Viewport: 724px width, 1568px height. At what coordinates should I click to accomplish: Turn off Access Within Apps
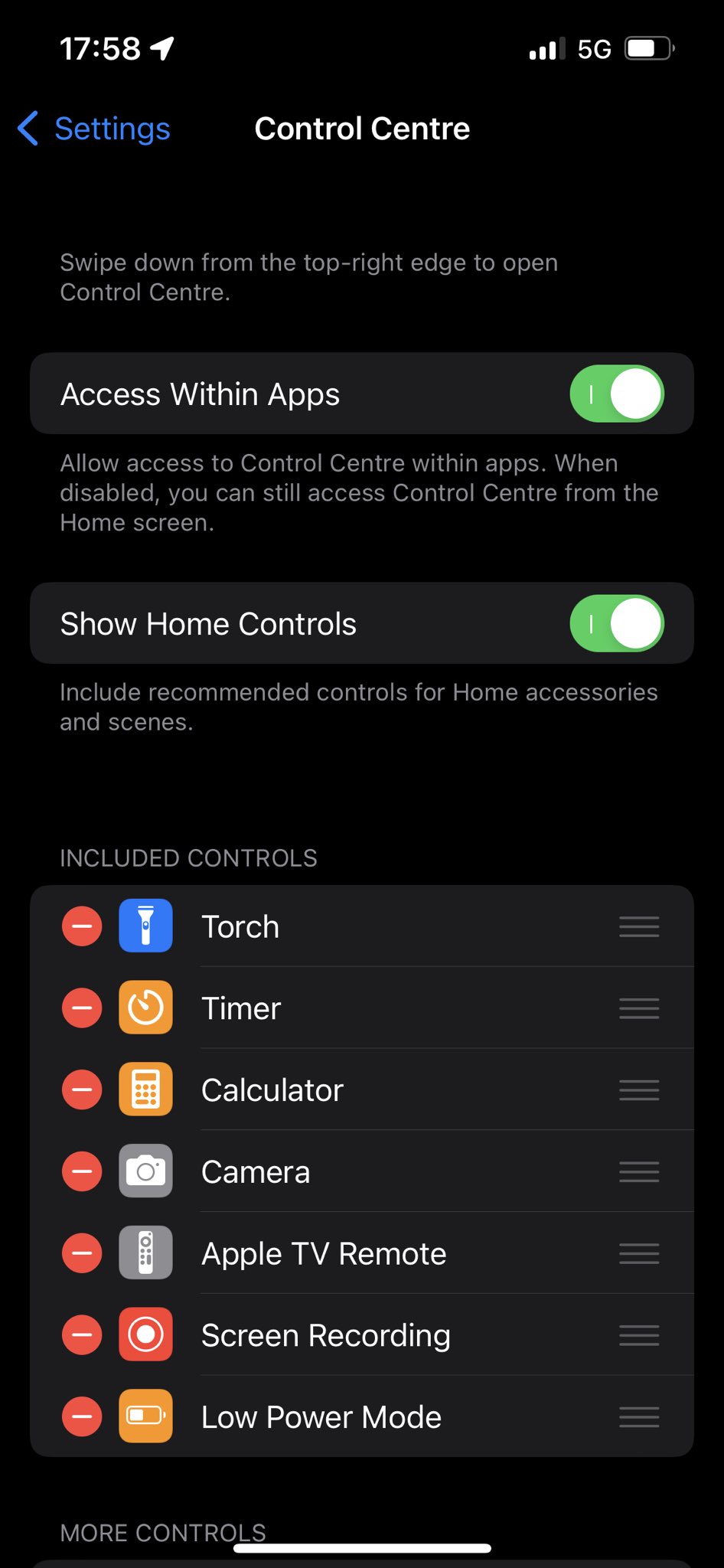616,394
